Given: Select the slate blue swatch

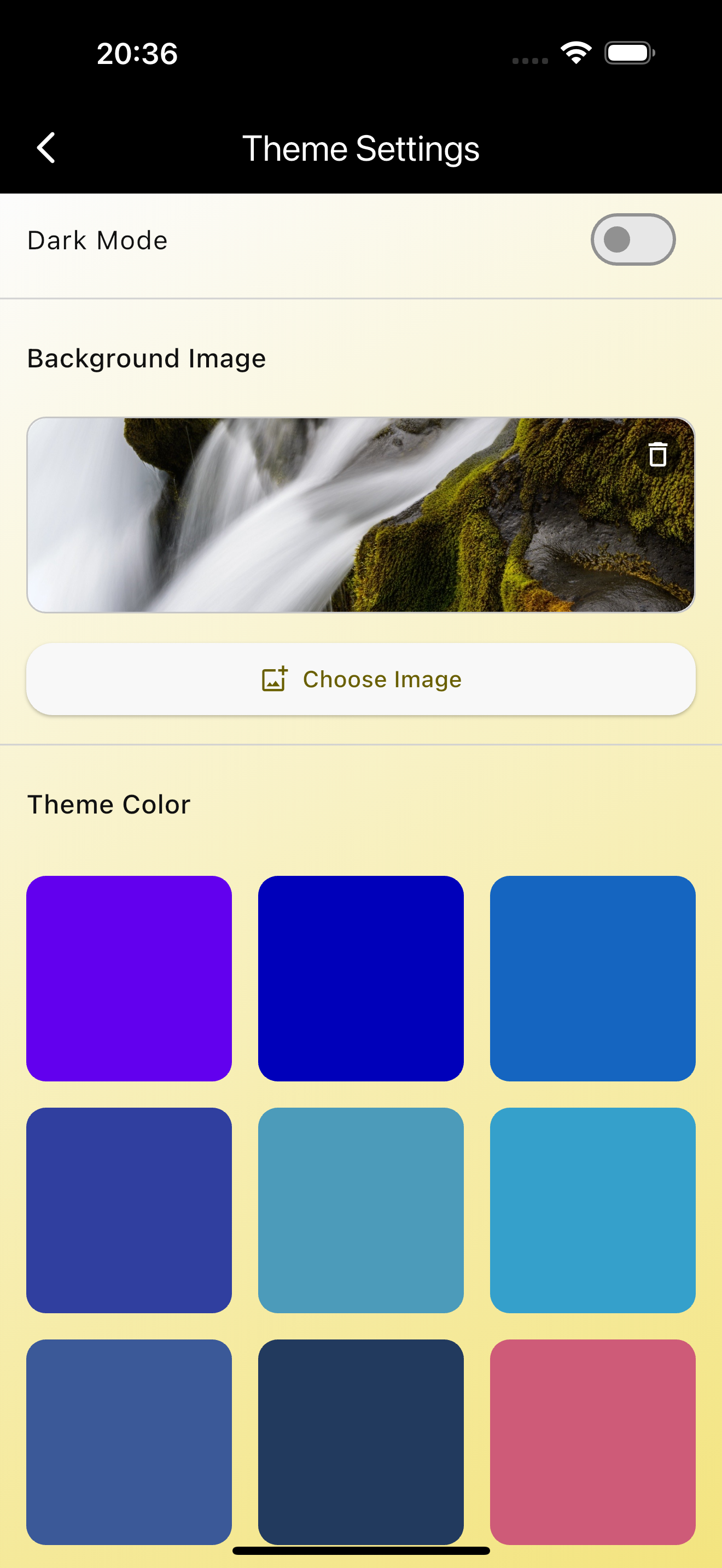Looking at the screenshot, I should coord(129,1441).
